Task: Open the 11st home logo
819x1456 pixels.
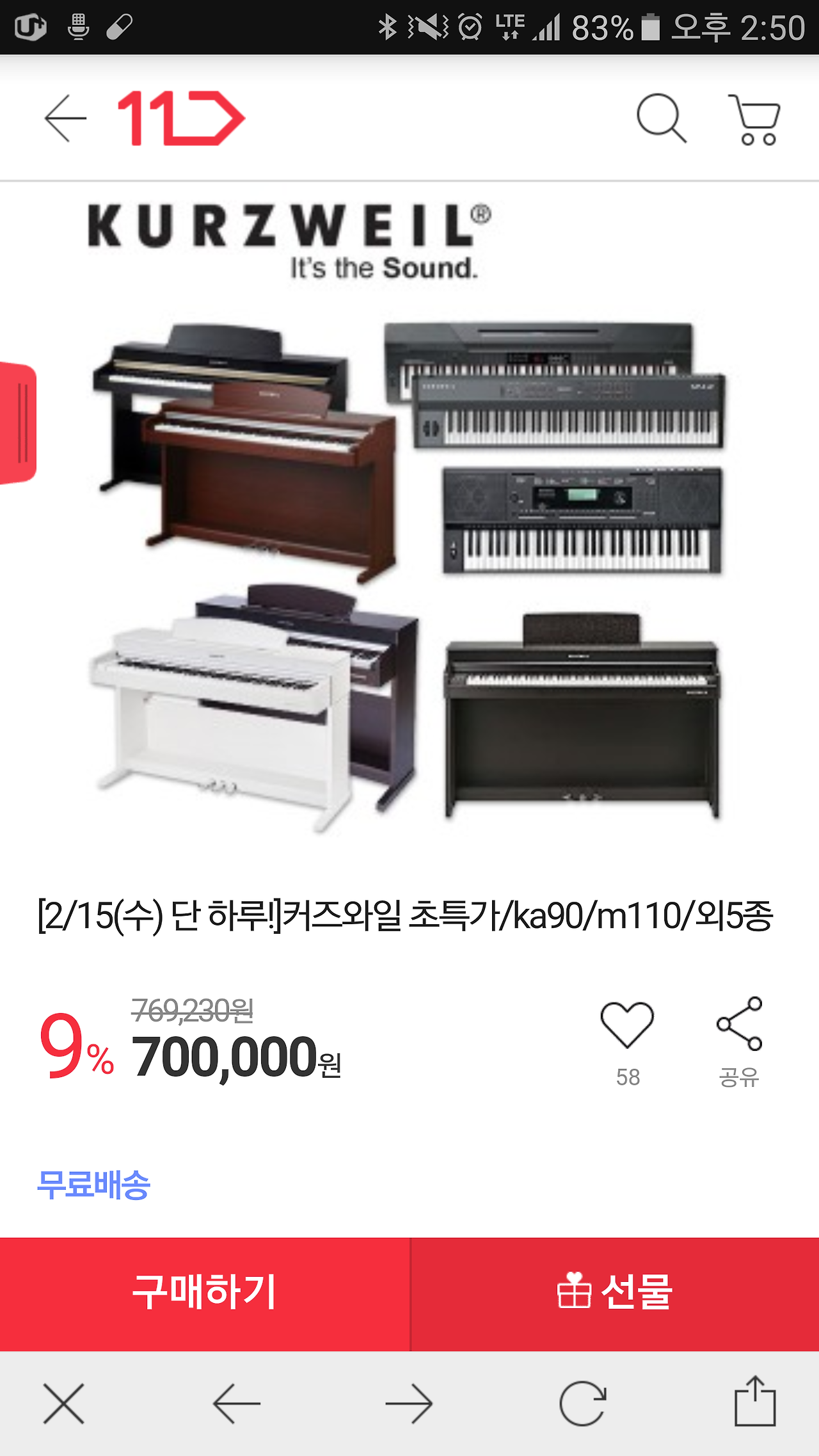Action: tap(181, 118)
